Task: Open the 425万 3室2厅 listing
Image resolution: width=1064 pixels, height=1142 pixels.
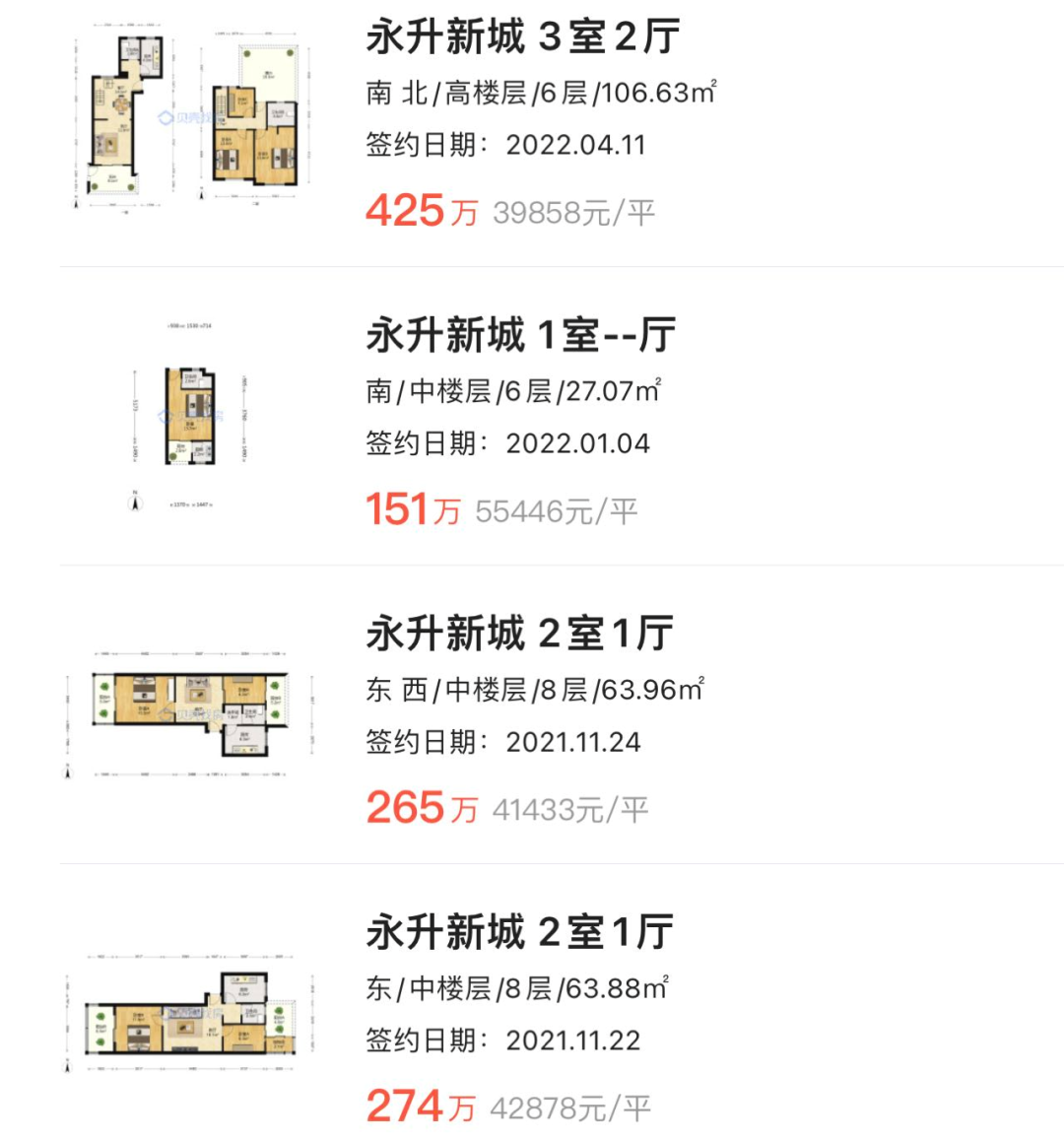Action: click(523, 37)
